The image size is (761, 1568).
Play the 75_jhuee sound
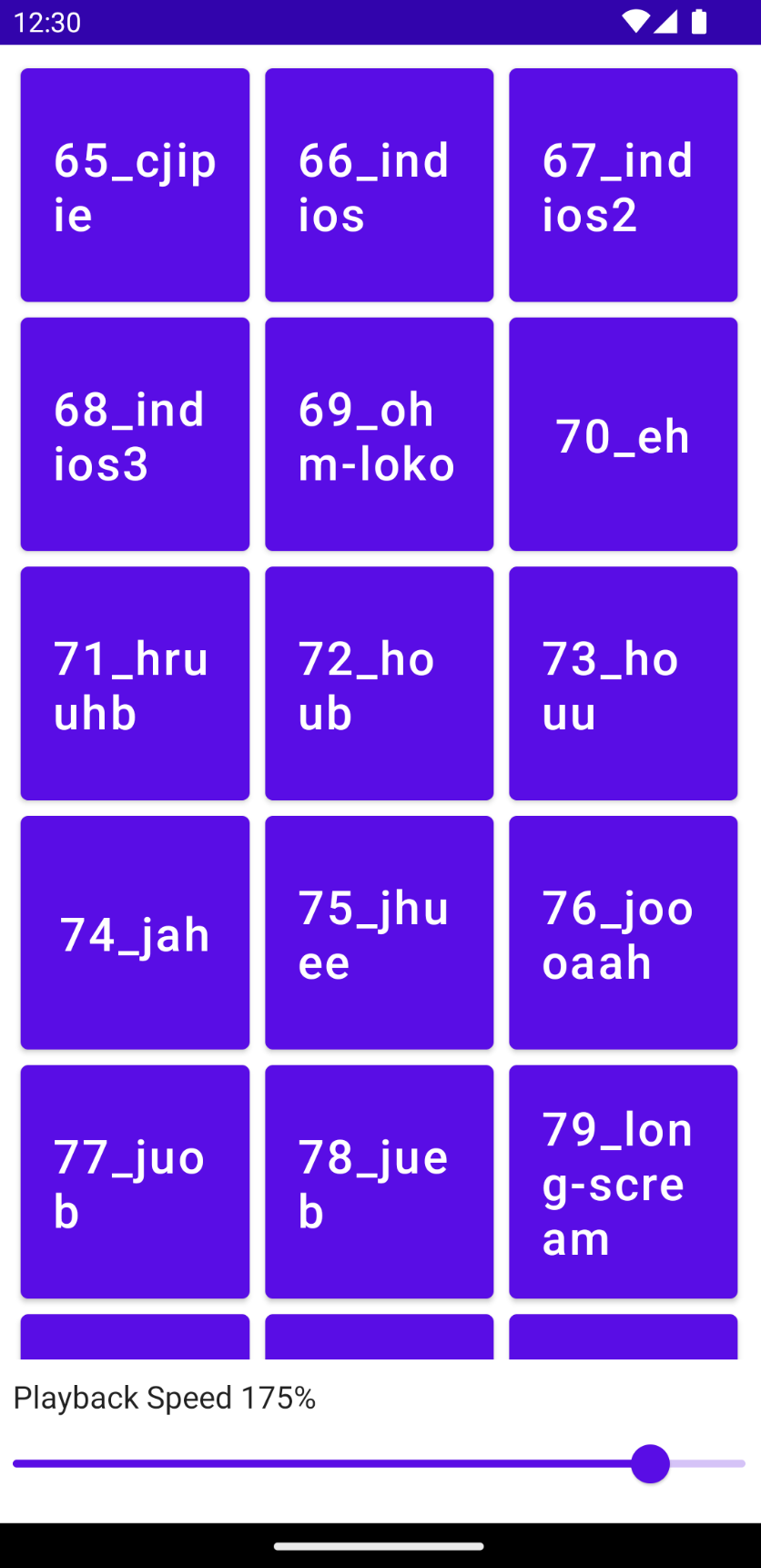pyautogui.click(x=379, y=932)
